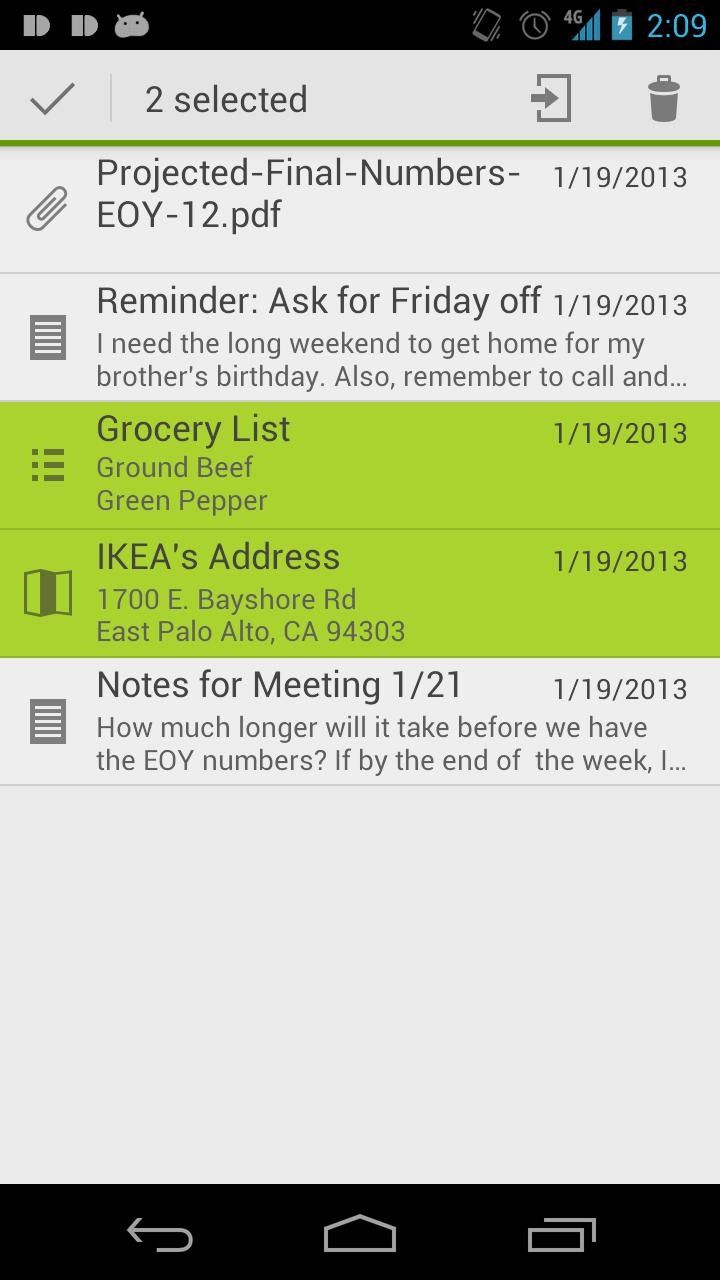Viewport: 720px width, 1280px height.
Task: Deselect the IKEA's Address note
Action: [360, 594]
